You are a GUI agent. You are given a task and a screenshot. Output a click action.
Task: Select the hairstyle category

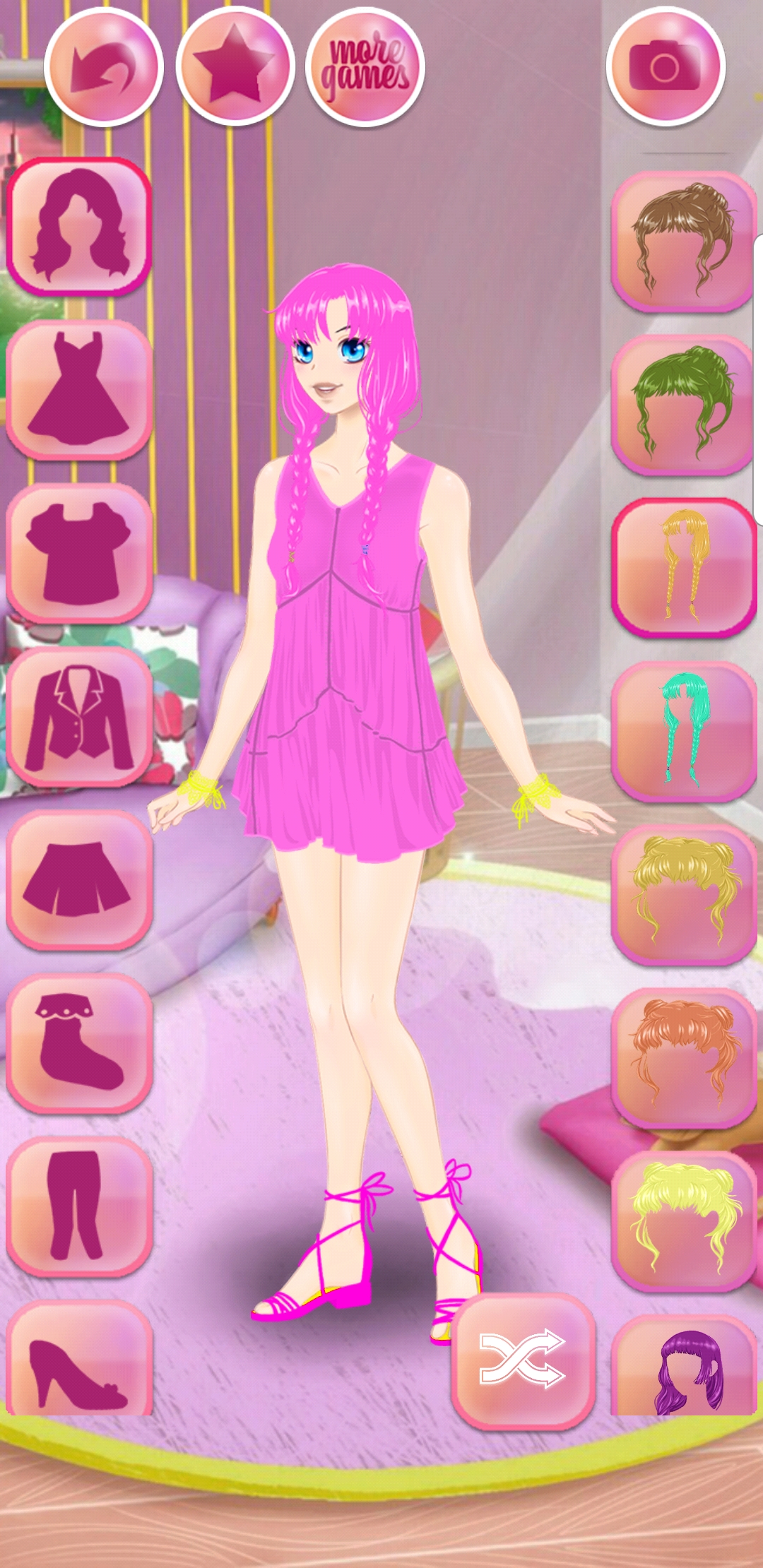[79, 226]
